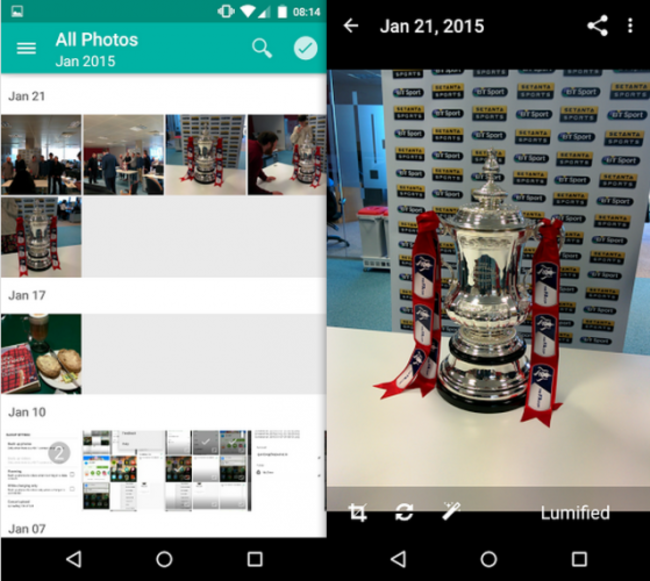The height and width of the screenshot is (581, 650).
Task: Open the lone trophy photo on Jan 21's second row
Action: coord(41,237)
